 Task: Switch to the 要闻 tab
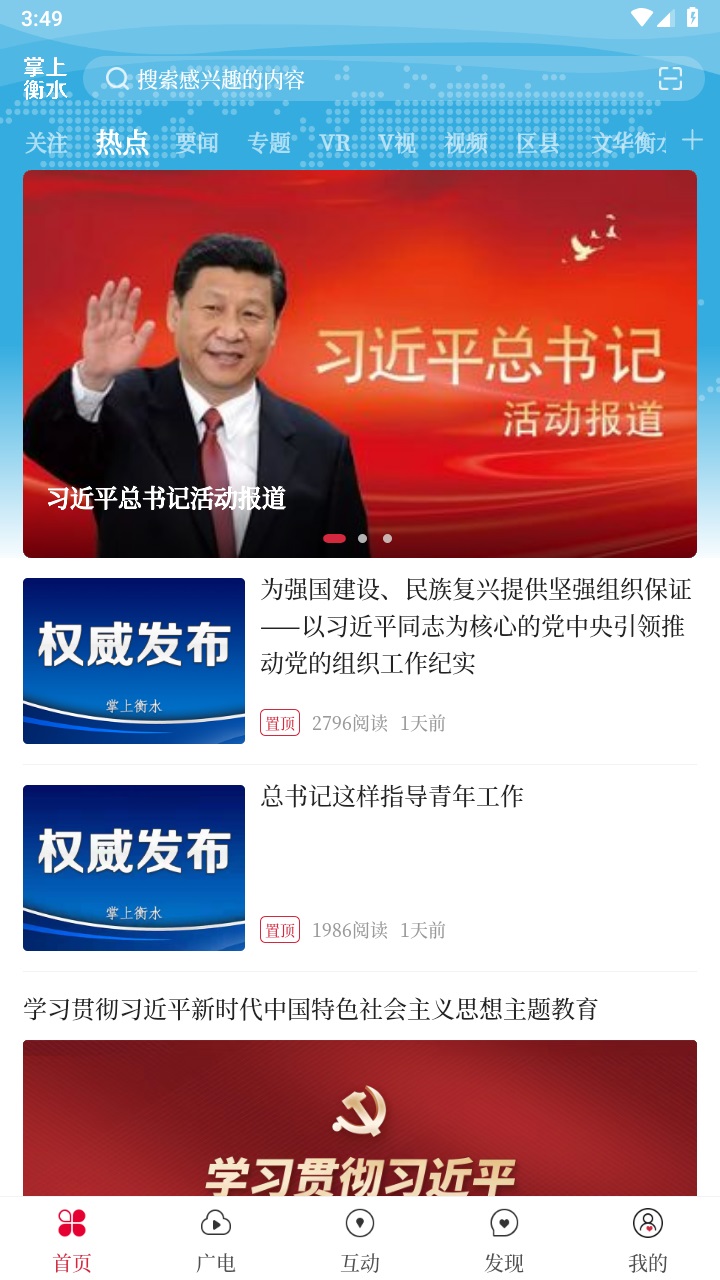pyautogui.click(x=196, y=142)
